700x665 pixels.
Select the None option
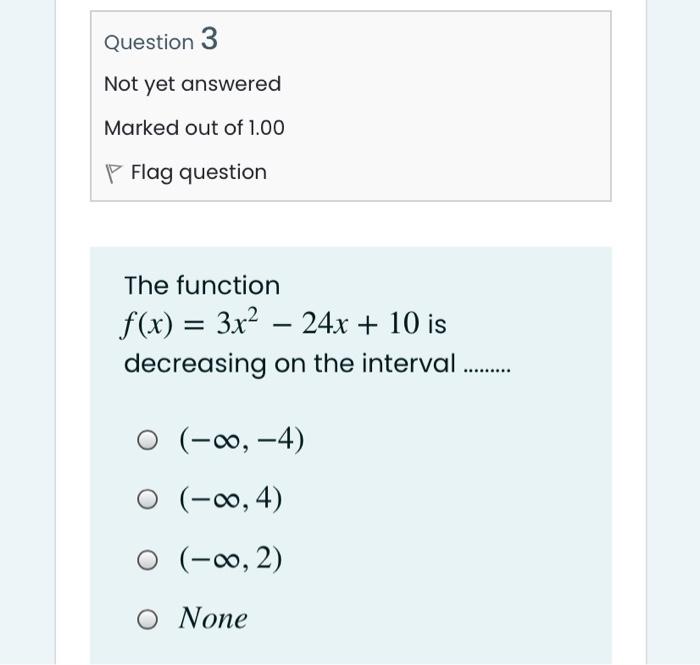tap(147, 619)
